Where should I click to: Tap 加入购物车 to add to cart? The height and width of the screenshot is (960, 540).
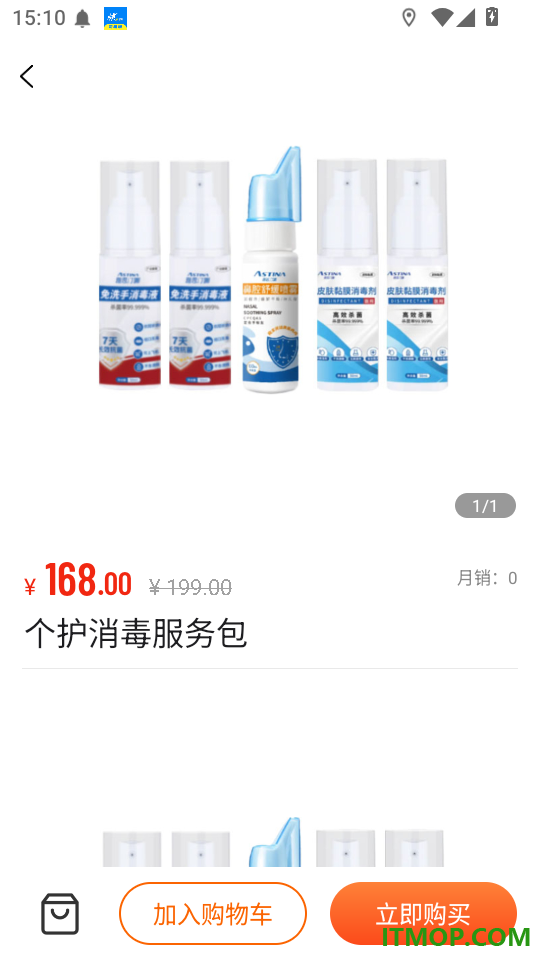coord(212,913)
